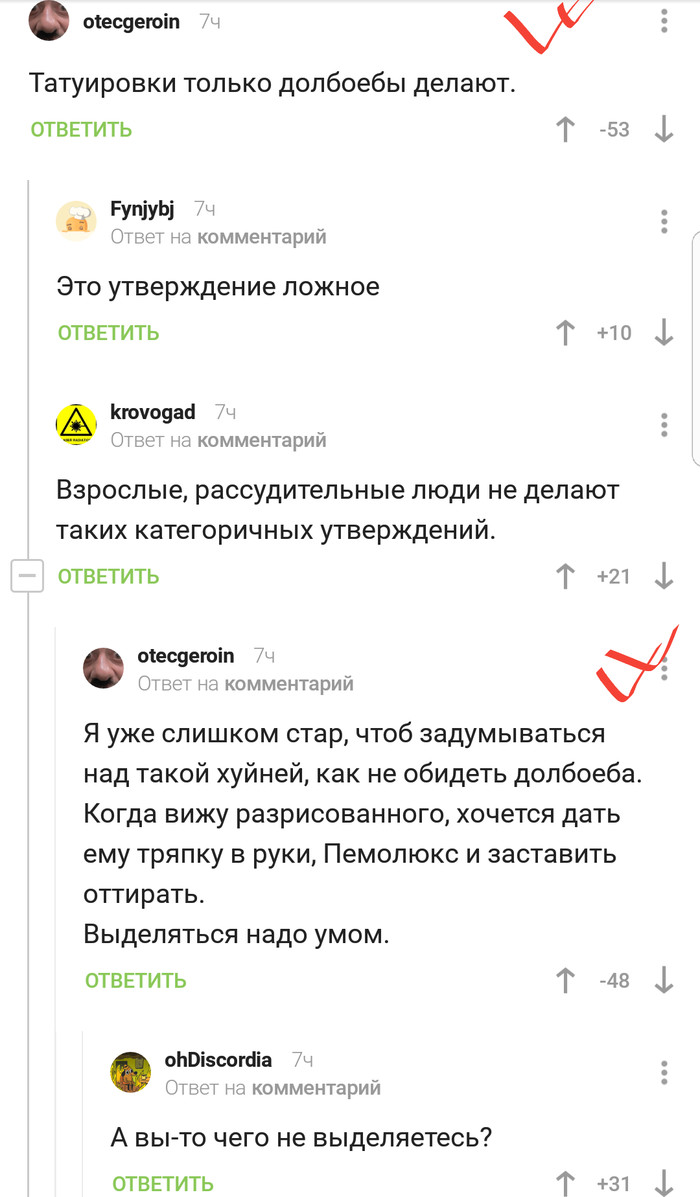Reply to ohDiscordia's comment
Screen dimensions: 700x1197
163,1184
